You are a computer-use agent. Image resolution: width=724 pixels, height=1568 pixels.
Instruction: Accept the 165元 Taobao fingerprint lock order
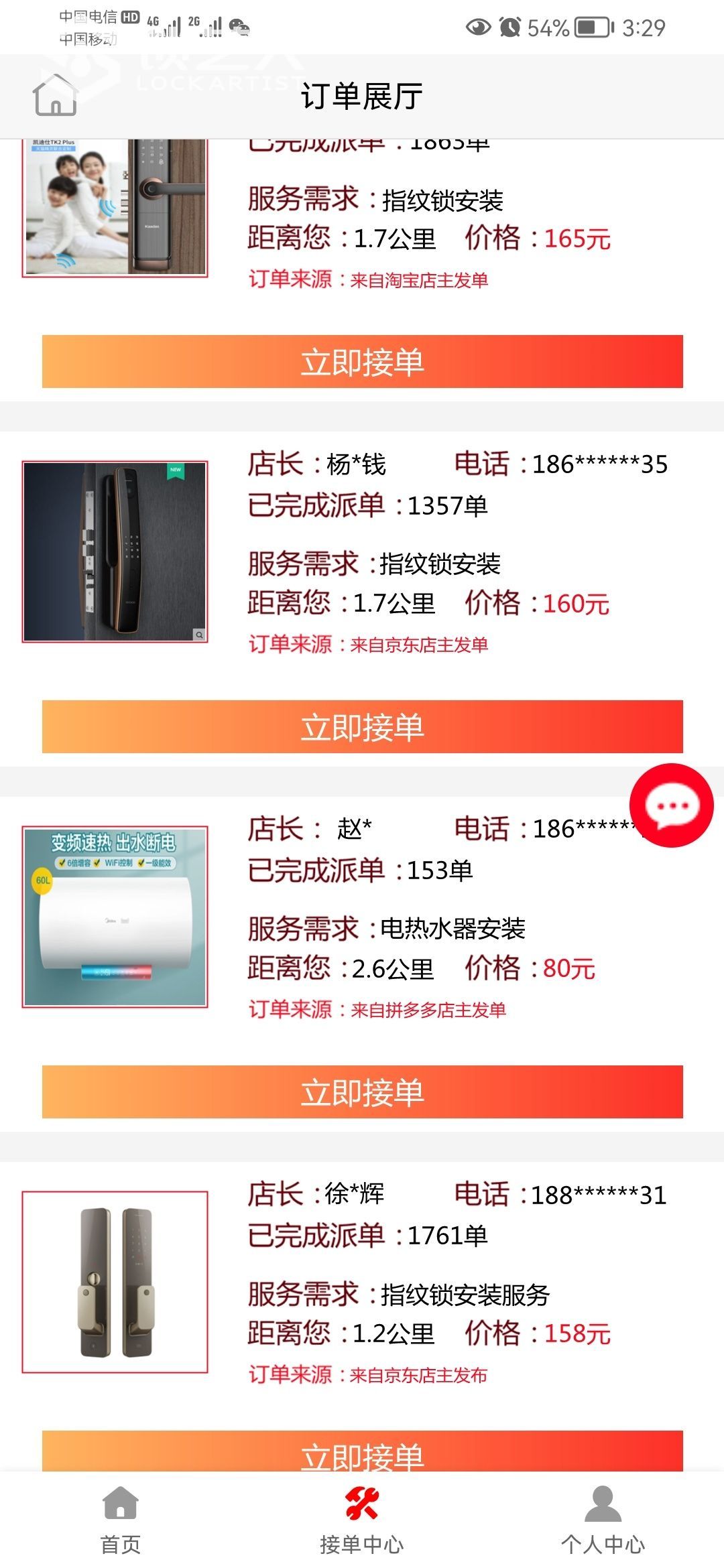coord(362,362)
